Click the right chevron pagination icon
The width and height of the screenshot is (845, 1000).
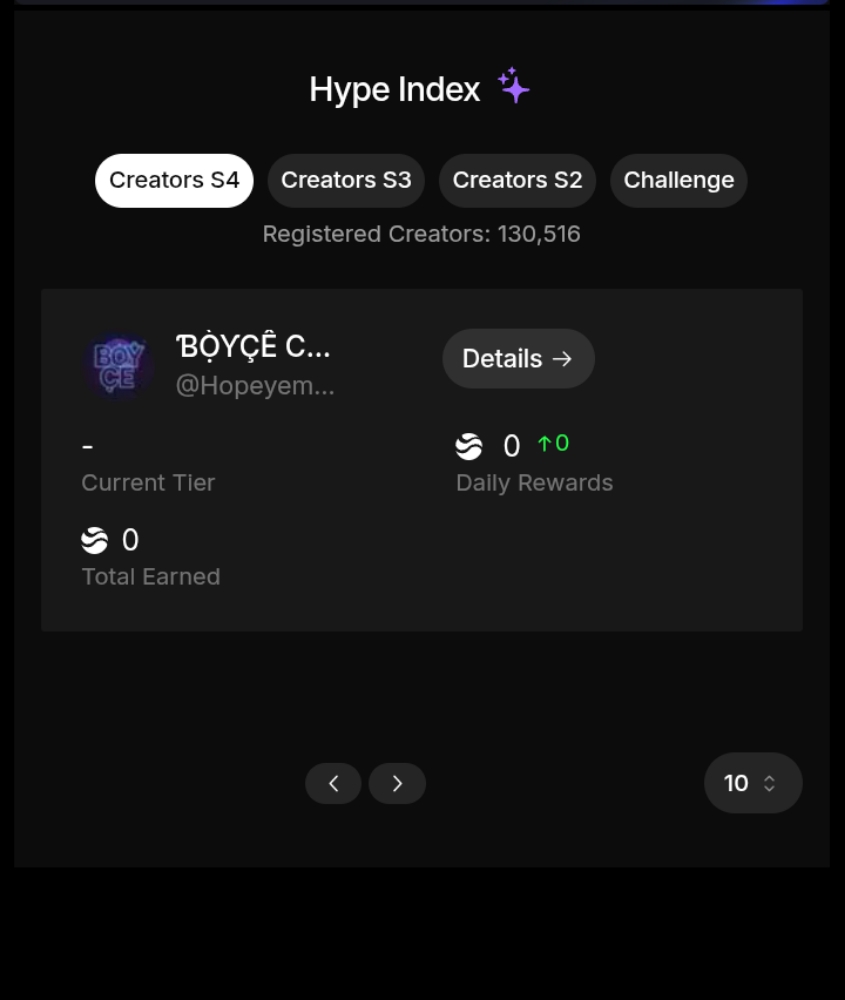[x=397, y=783]
